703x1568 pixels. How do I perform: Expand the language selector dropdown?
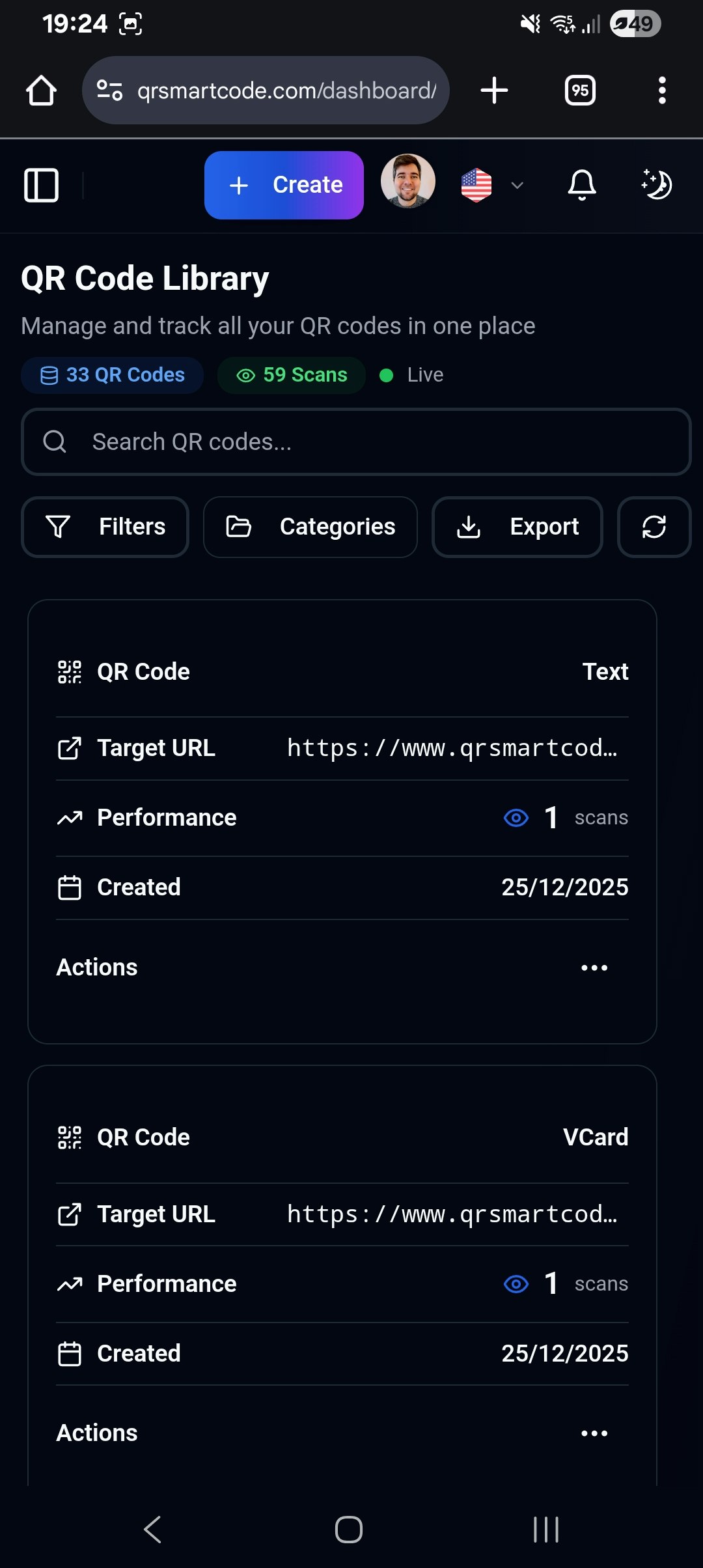516,186
